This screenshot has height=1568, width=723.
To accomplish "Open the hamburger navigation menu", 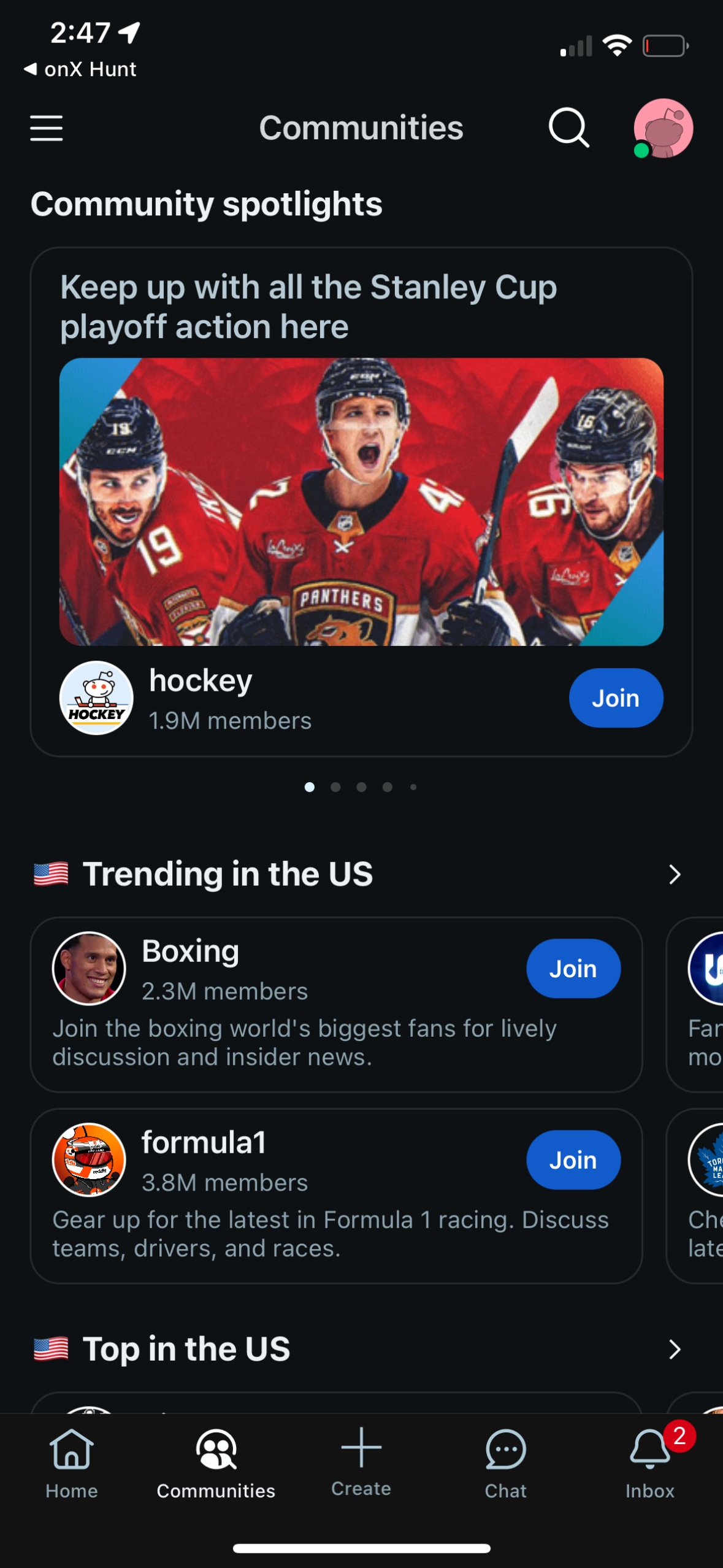I will point(46,128).
